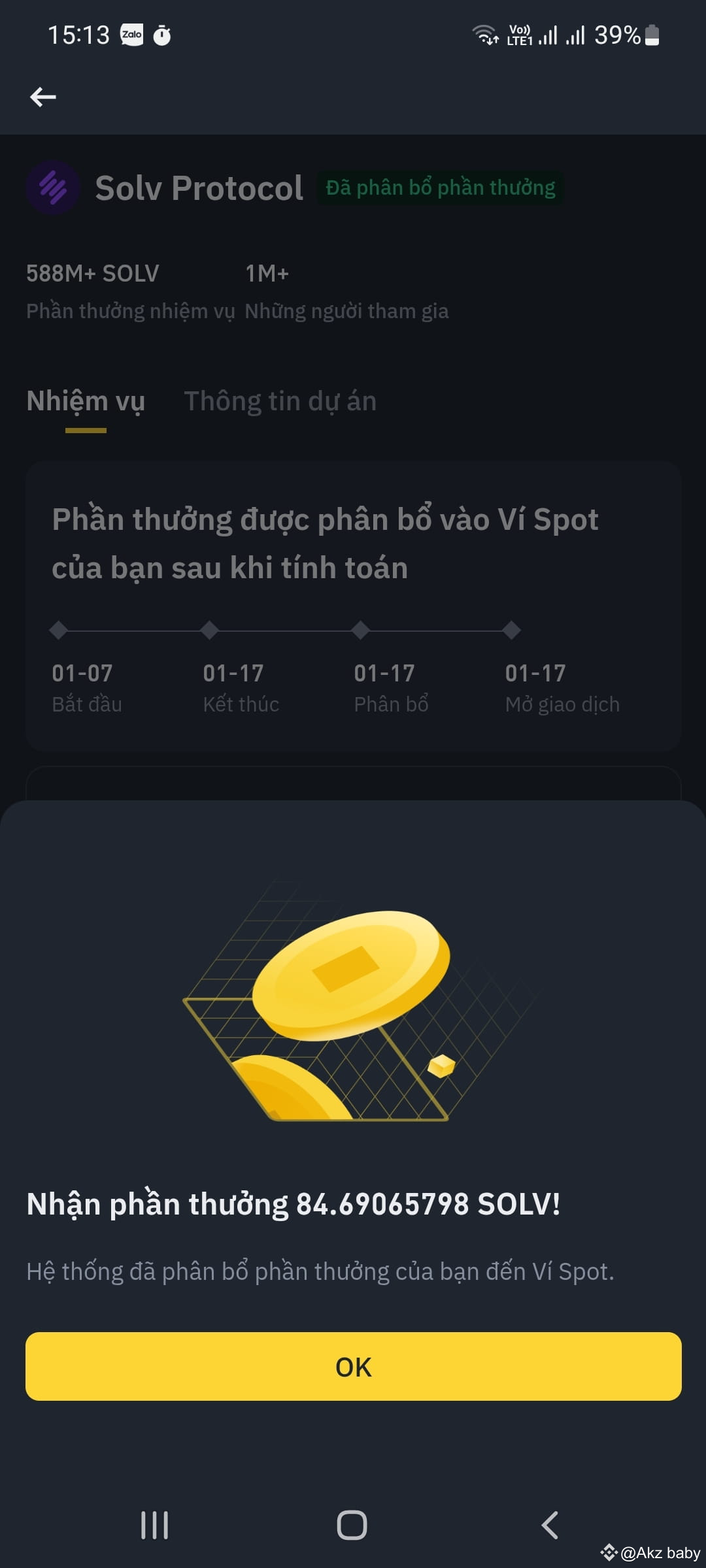Viewport: 706px width, 1568px height.
Task: Click the Wi-Fi icon in status bar
Action: (484, 34)
